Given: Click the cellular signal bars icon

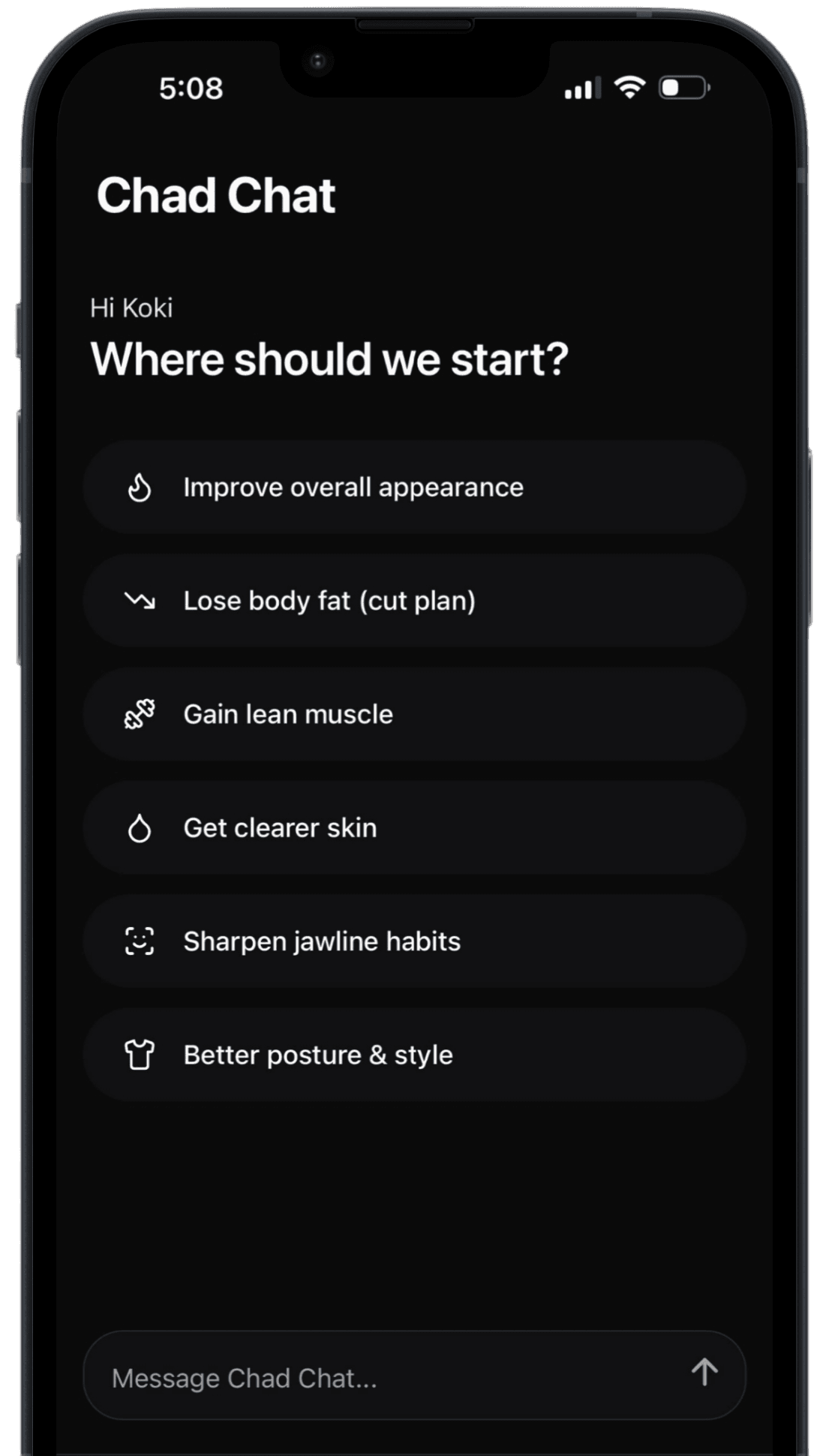Looking at the screenshot, I should [x=581, y=88].
